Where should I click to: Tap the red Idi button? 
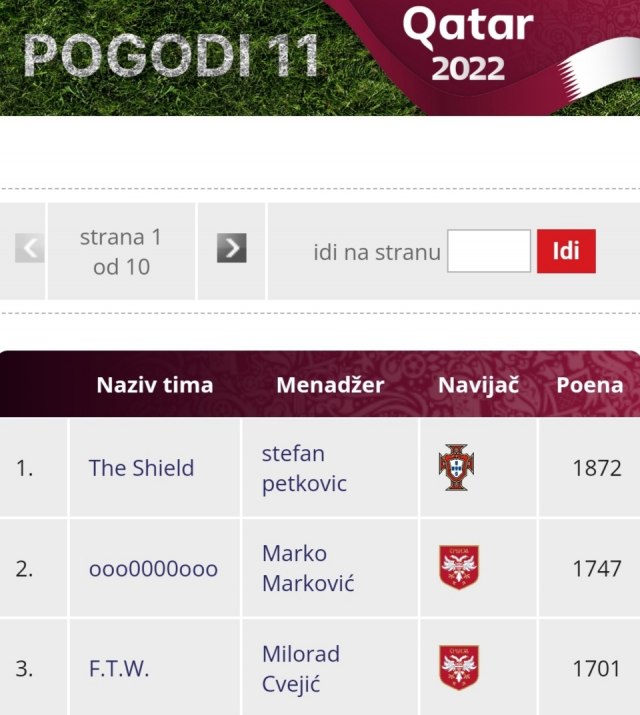tap(566, 251)
